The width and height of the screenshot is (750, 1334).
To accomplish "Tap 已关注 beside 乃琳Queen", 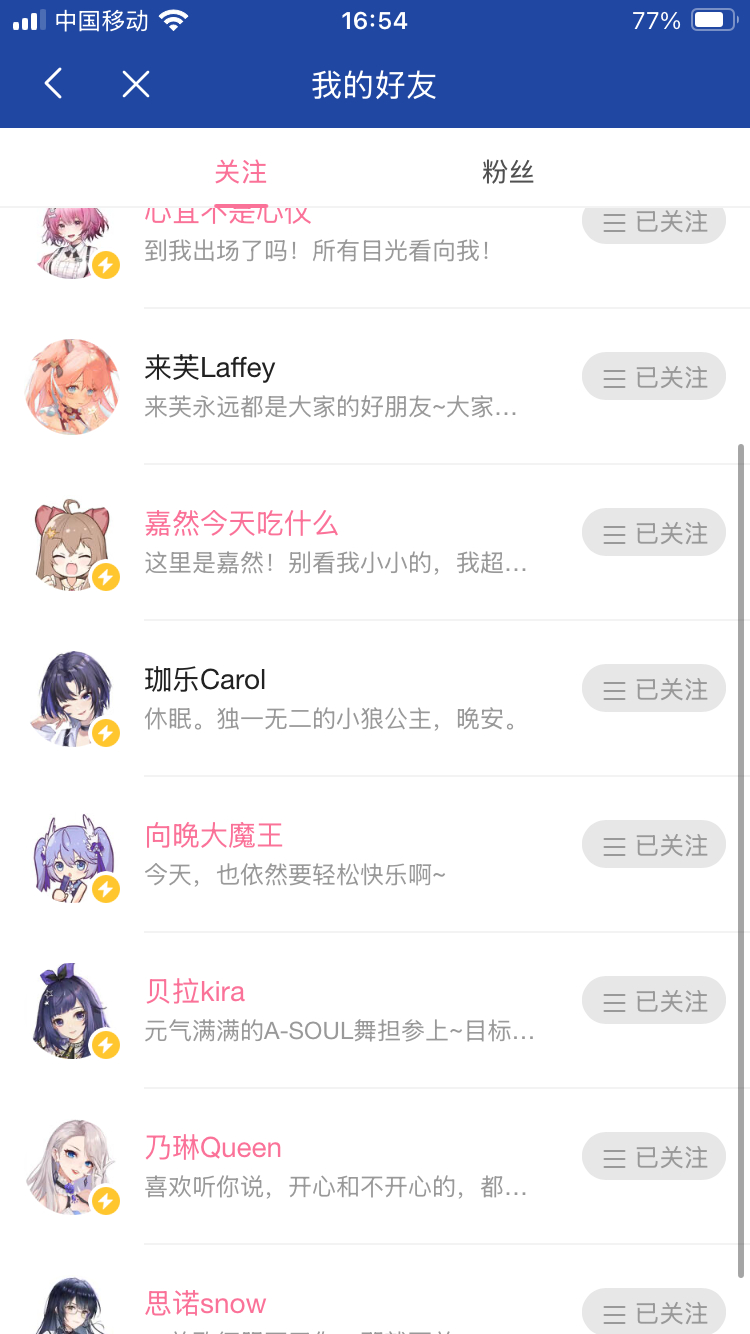I will click(654, 1157).
